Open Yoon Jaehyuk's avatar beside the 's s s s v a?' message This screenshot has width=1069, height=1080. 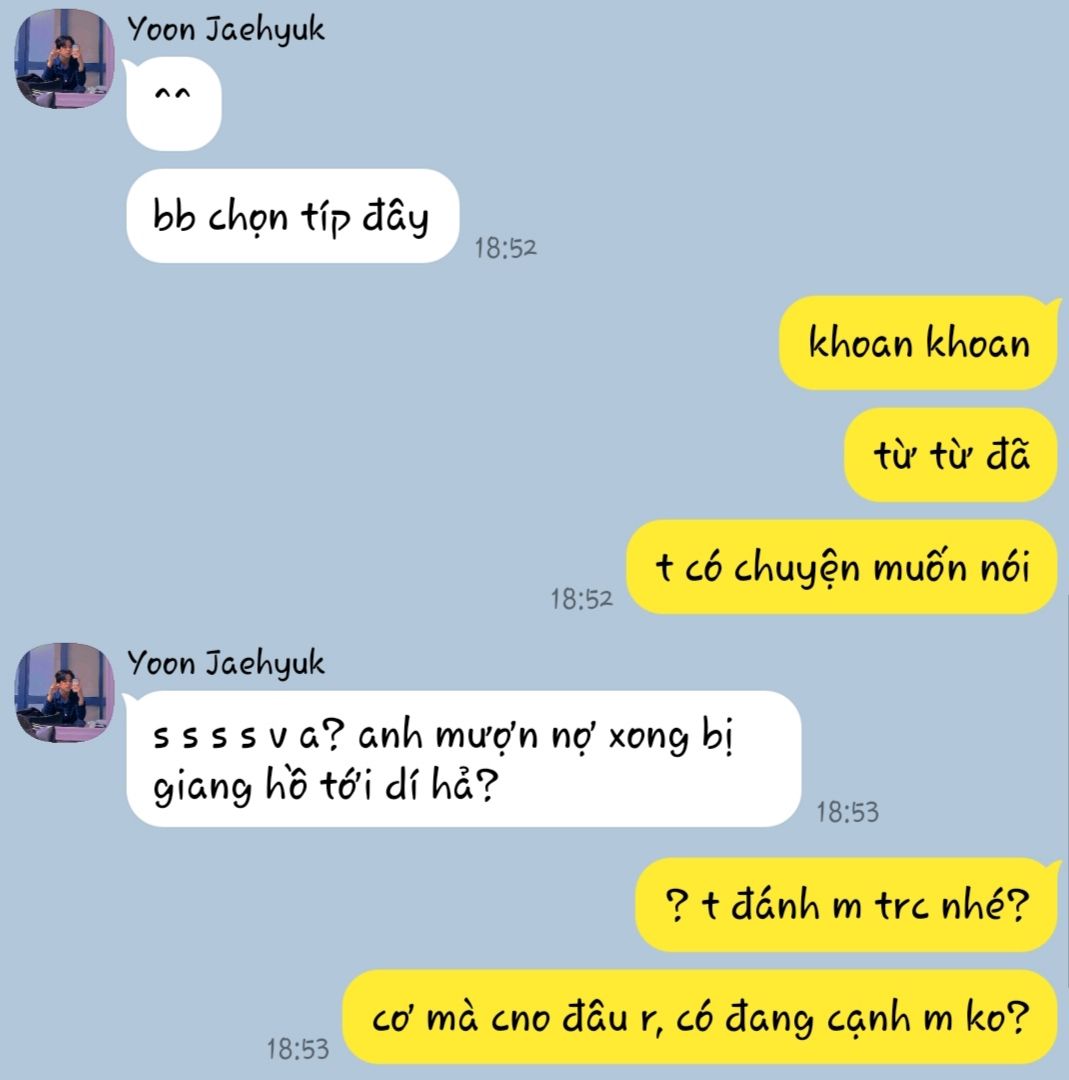[64, 692]
